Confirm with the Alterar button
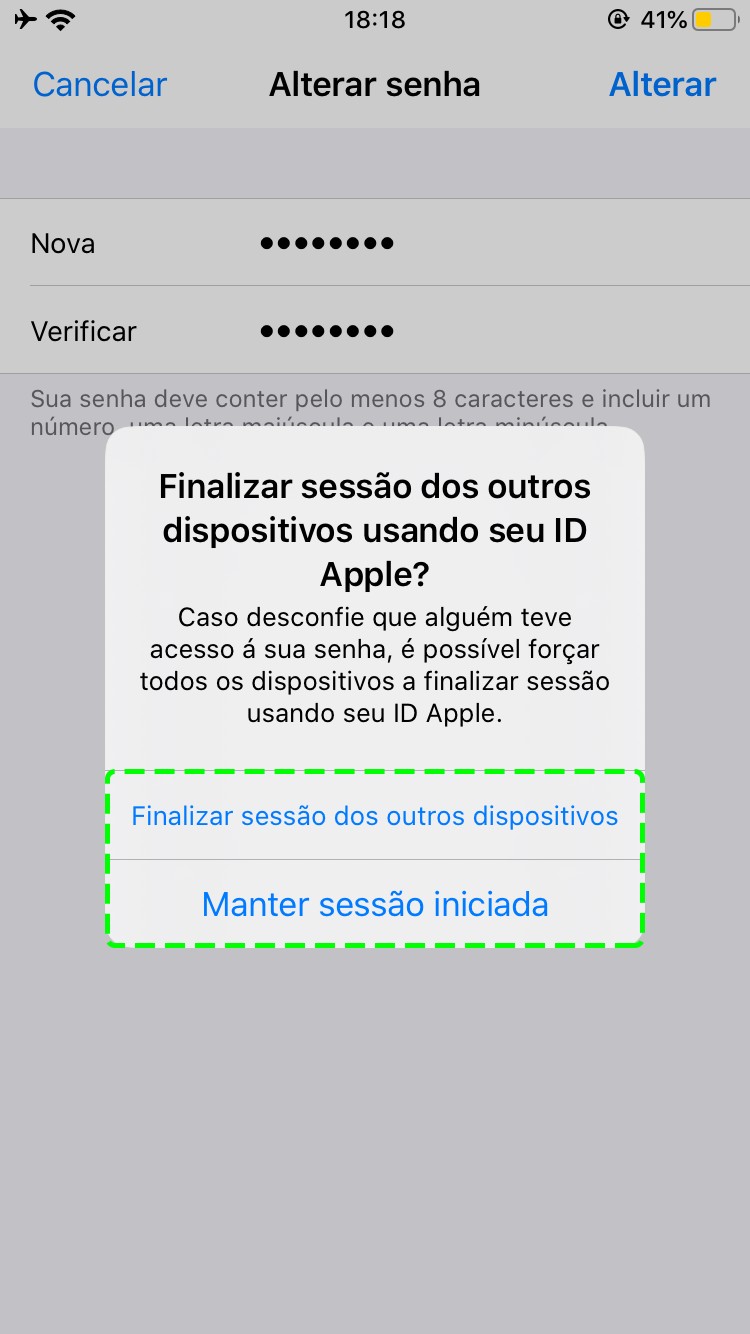750x1334 pixels. (662, 84)
